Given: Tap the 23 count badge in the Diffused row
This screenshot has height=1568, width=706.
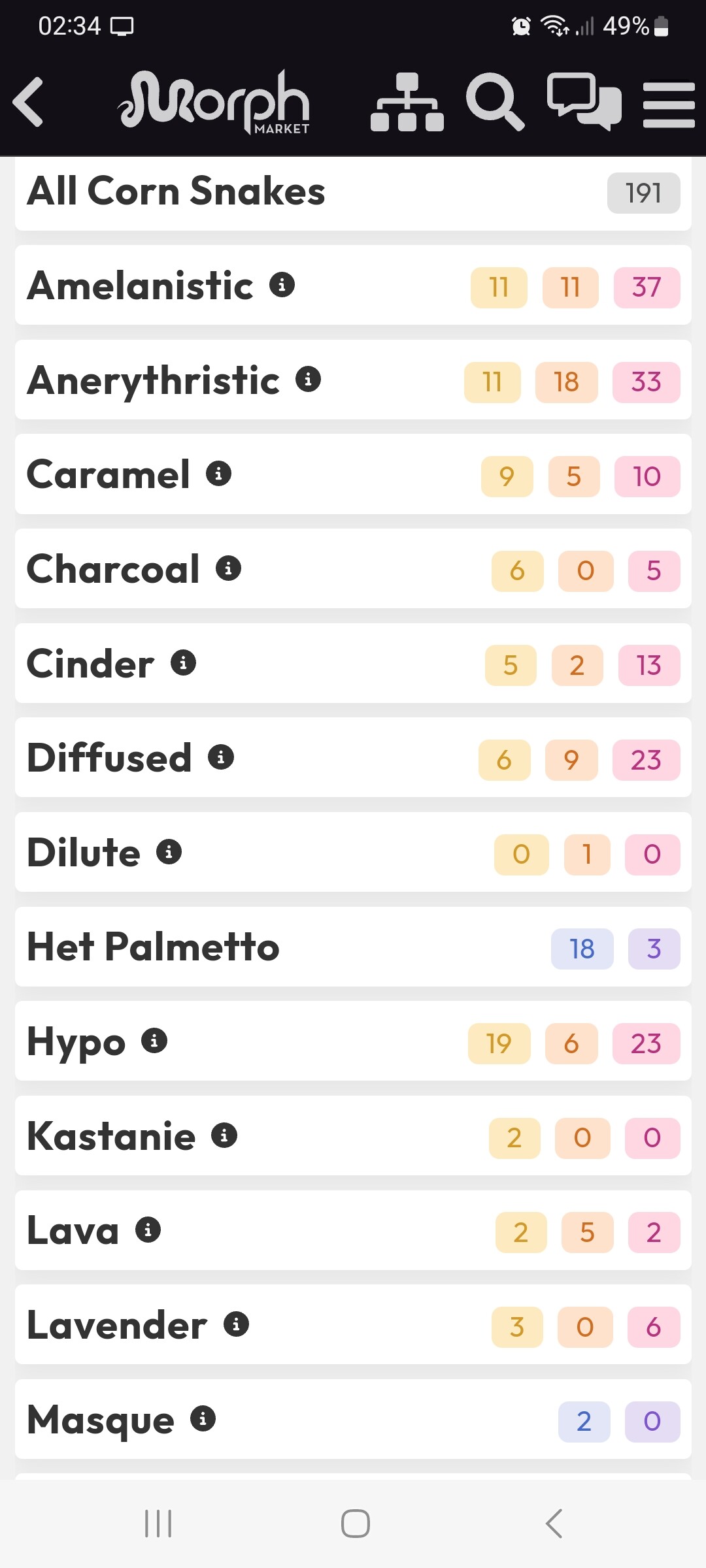Looking at the screenshot, I should click(x=646, y=760).
